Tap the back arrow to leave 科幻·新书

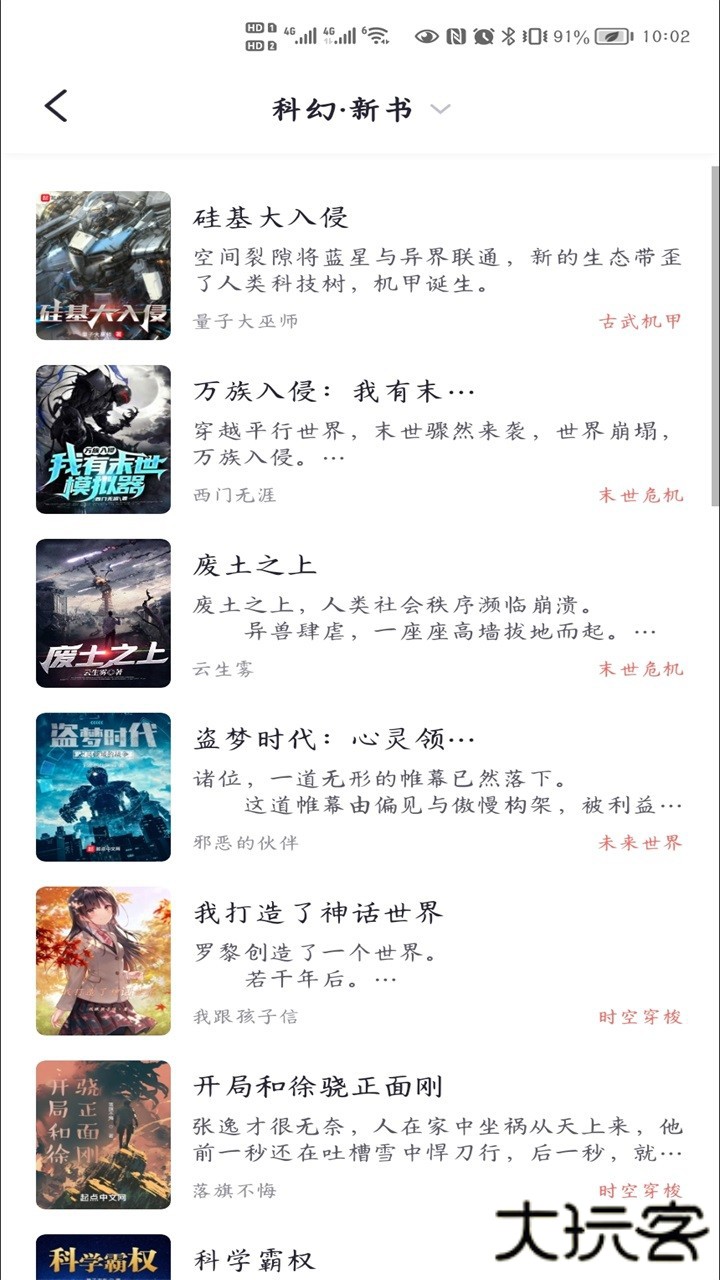55,107
